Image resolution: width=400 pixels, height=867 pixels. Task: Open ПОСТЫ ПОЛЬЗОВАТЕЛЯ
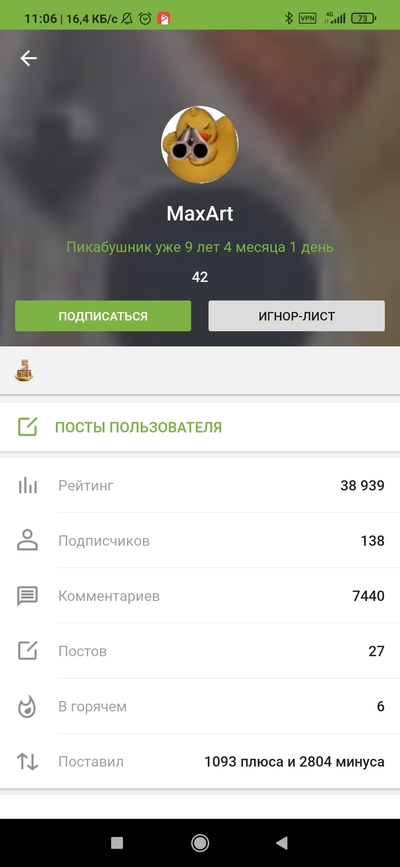click(200, 427)
